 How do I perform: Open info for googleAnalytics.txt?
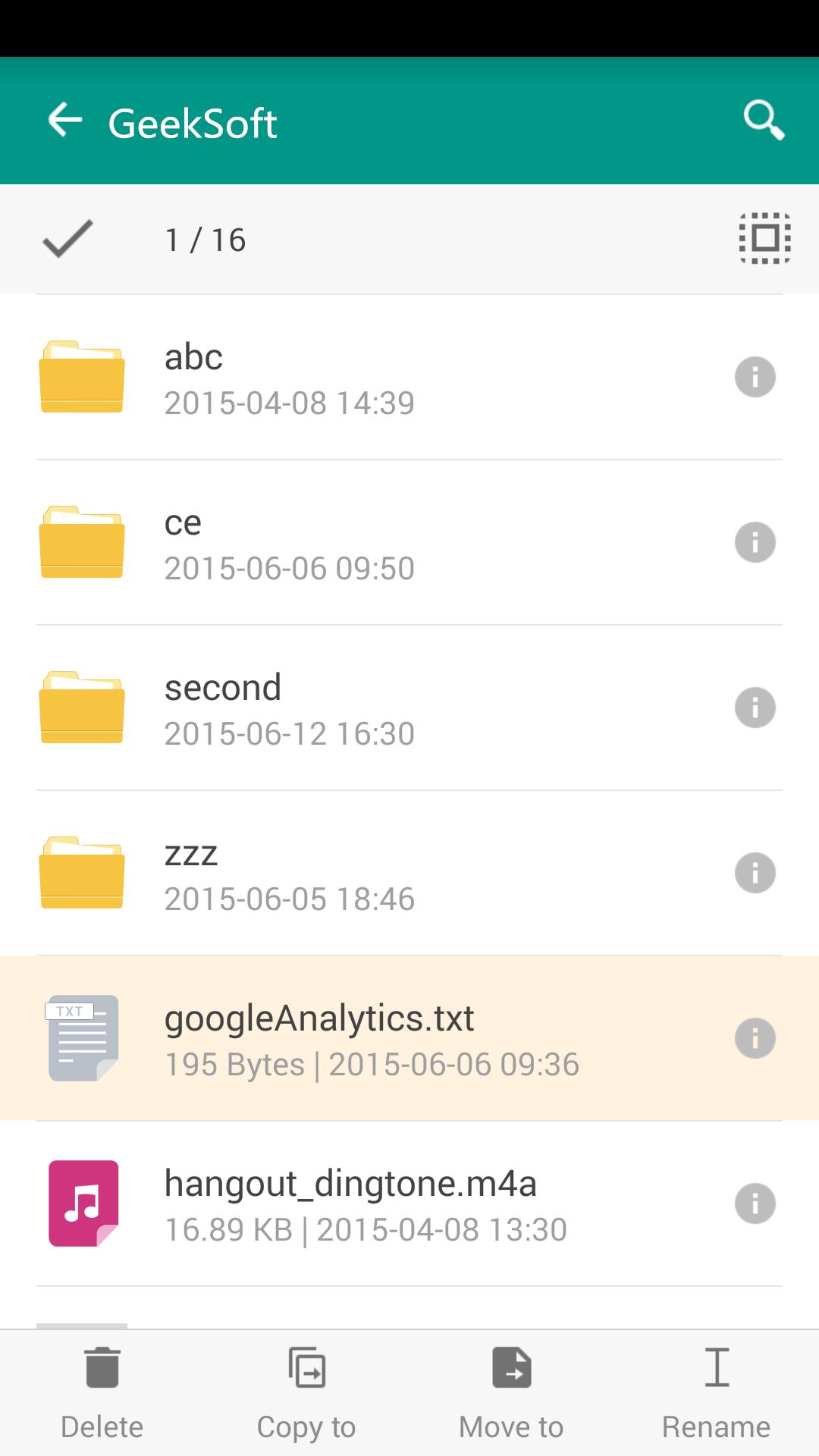coord(755,1038)
